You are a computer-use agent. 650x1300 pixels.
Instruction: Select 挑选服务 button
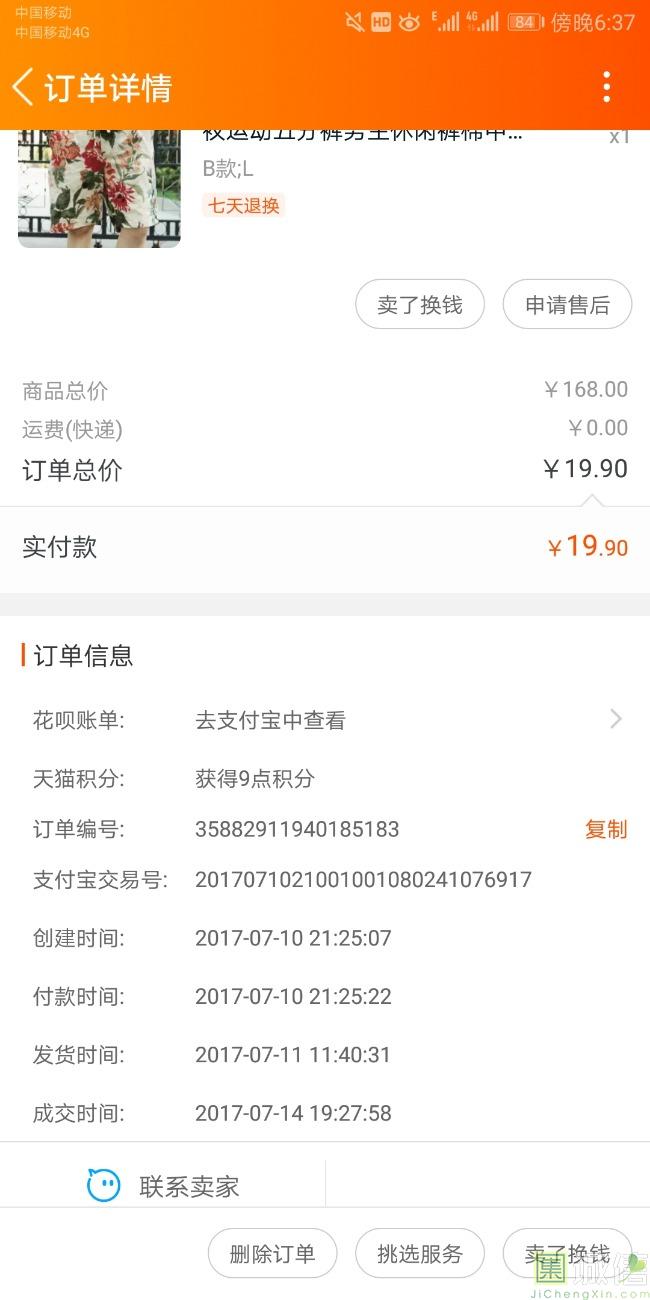(x=420, y=1254)
